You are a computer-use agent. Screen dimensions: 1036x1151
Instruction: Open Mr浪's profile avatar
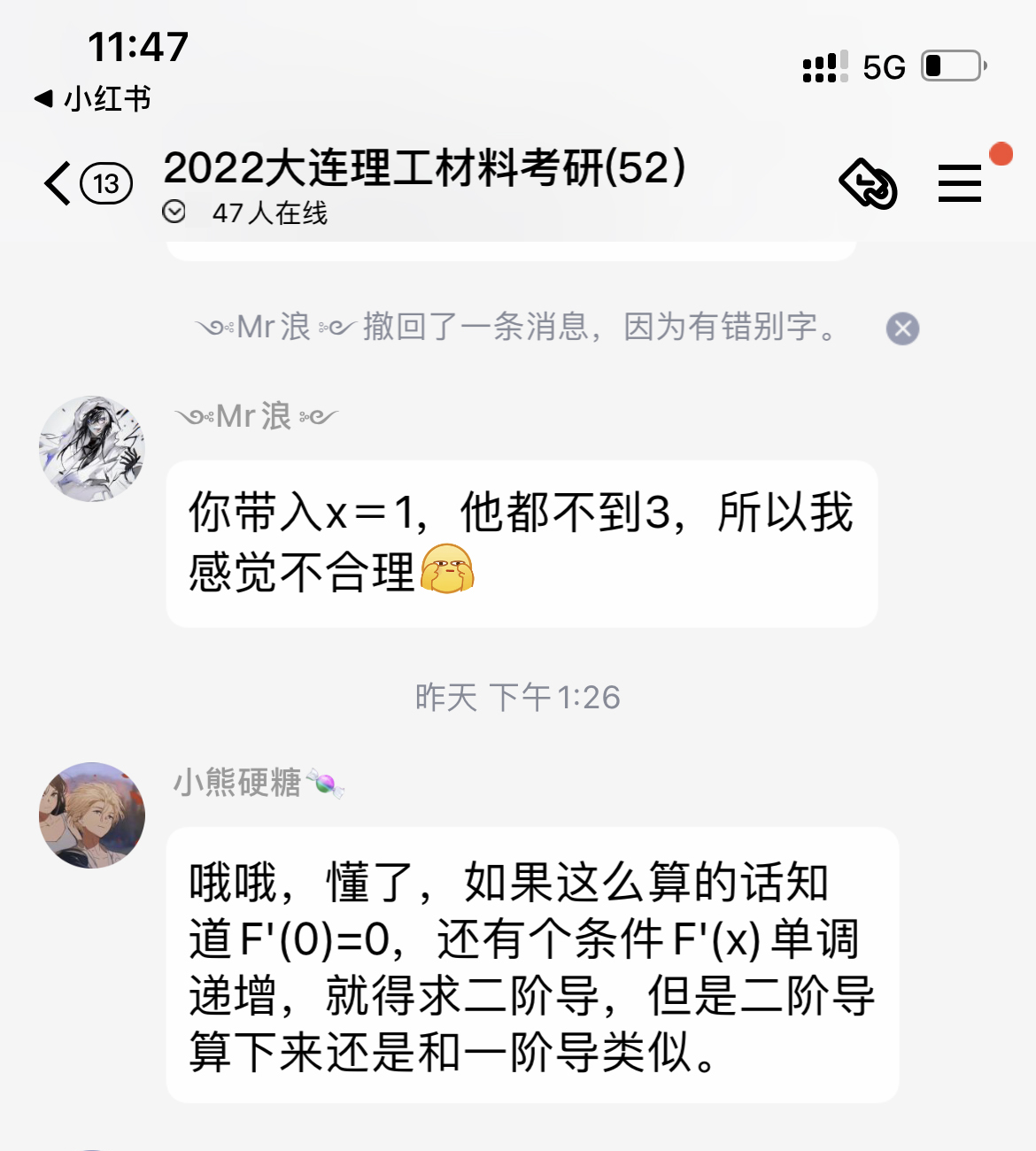[92, 449]
